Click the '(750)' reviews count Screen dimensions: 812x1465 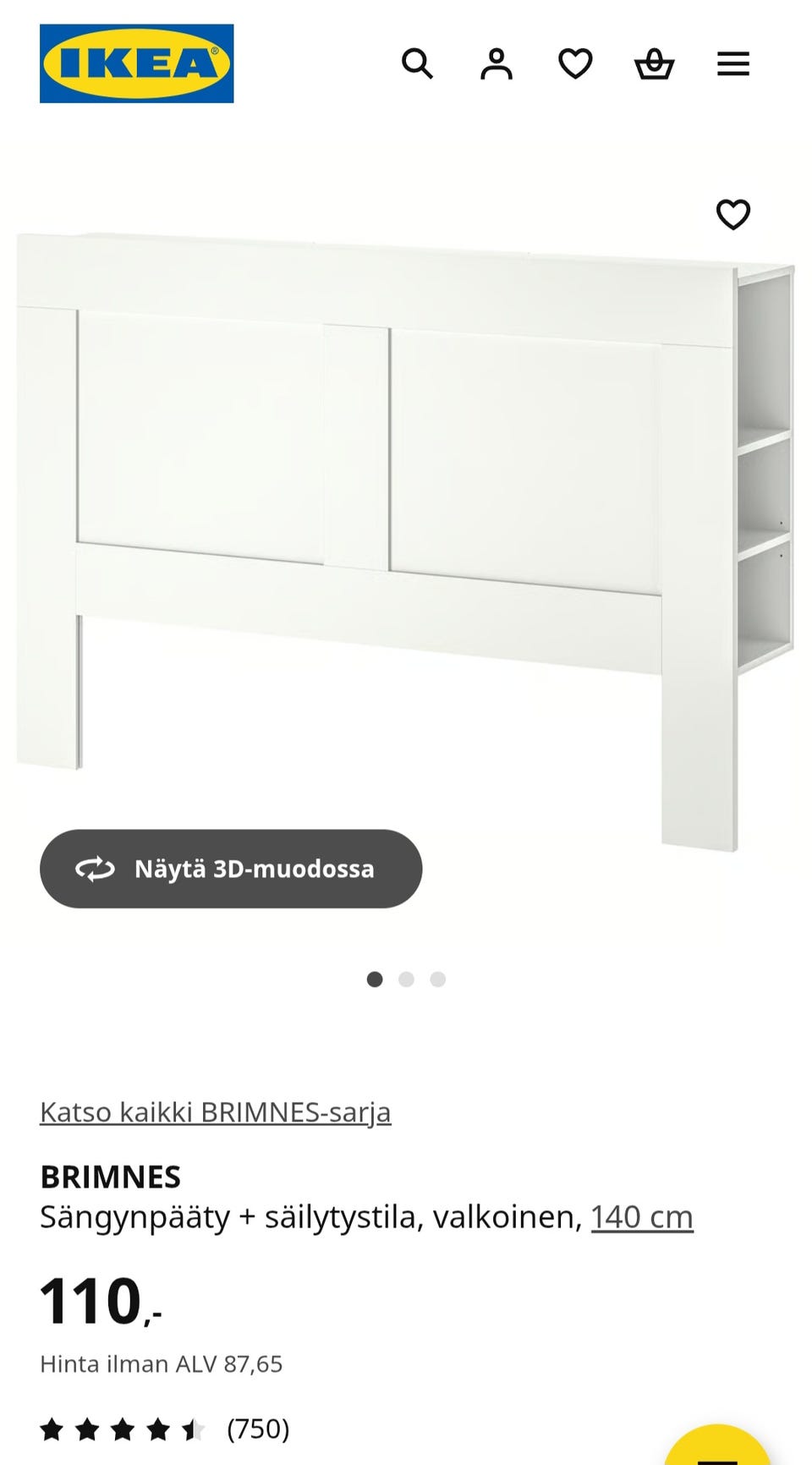(x=256, y=1429)
